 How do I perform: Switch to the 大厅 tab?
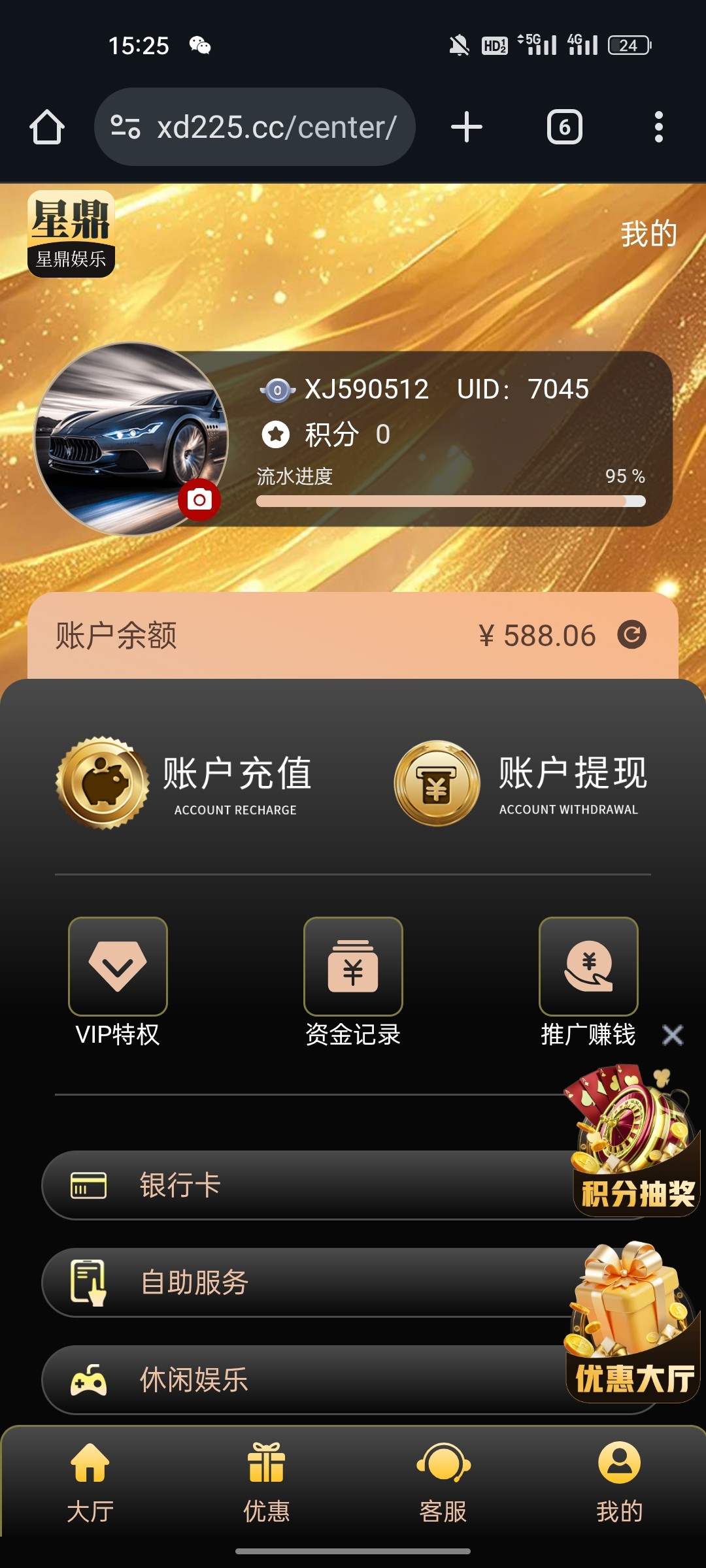coord(90,1483)
